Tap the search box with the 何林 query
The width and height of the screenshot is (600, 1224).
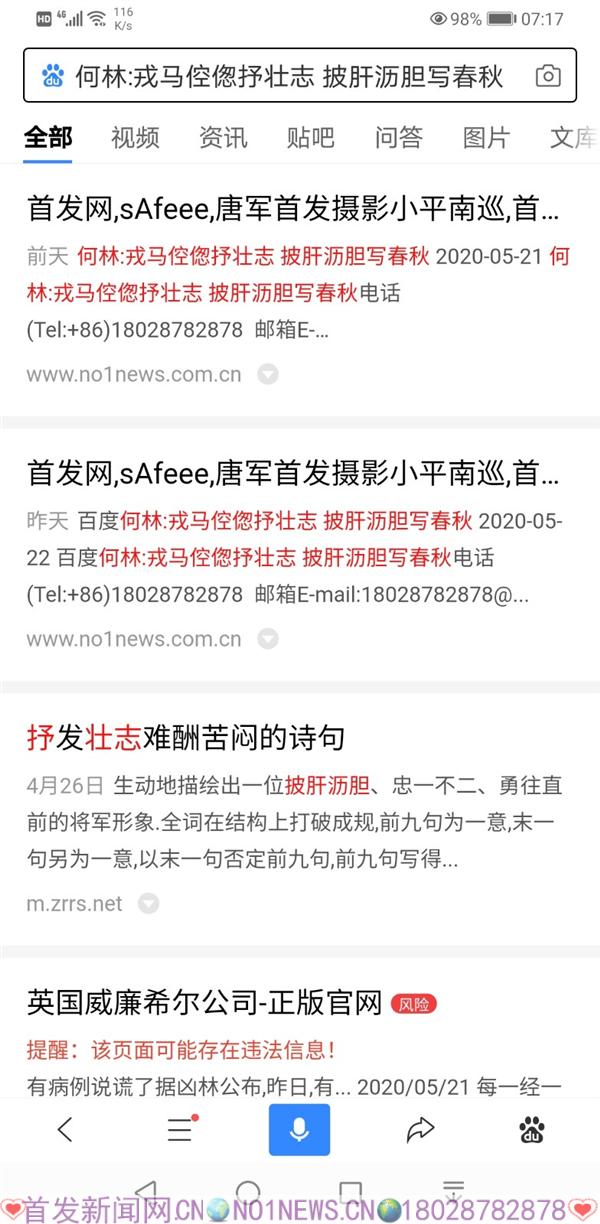(288, 76)
